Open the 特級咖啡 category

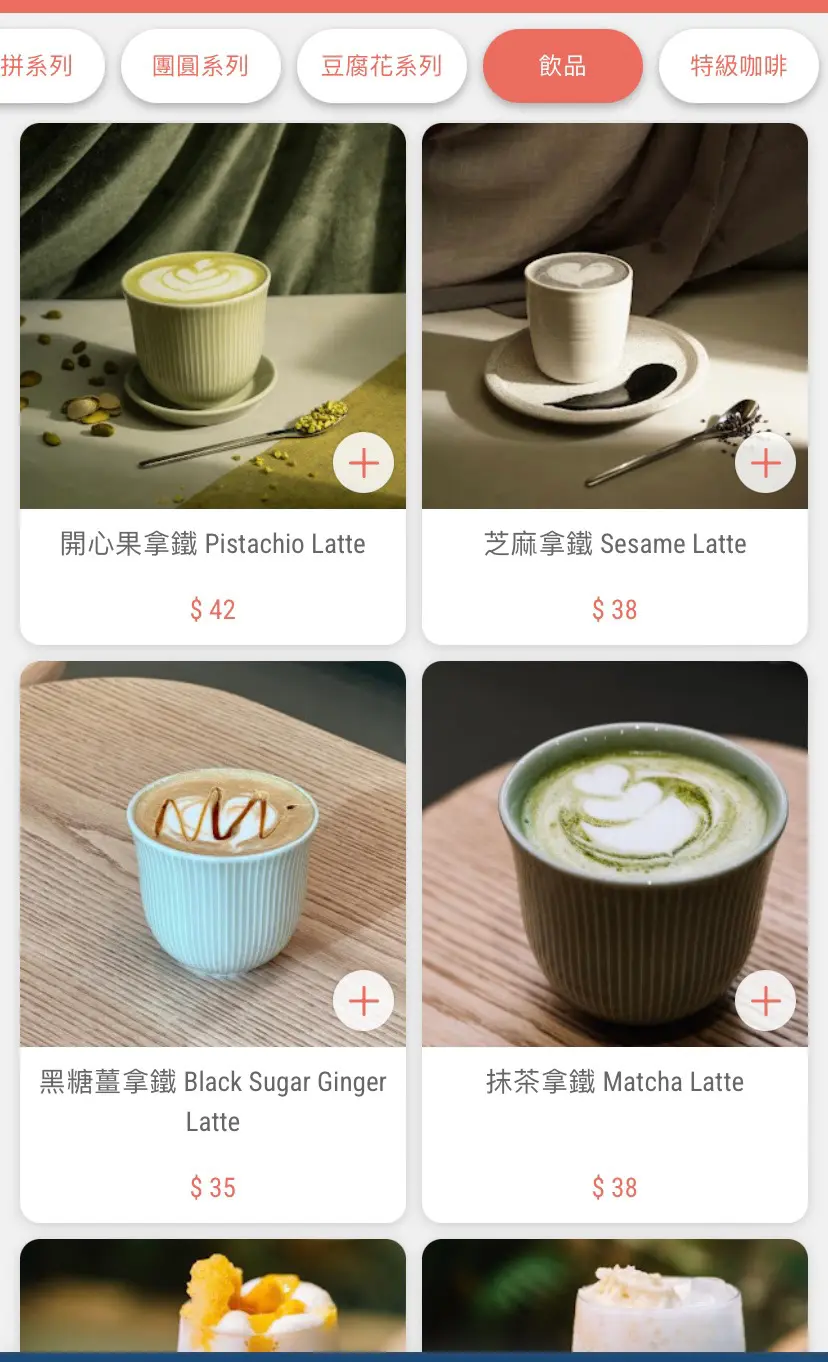pyautogui.click(x=738, y=66)
